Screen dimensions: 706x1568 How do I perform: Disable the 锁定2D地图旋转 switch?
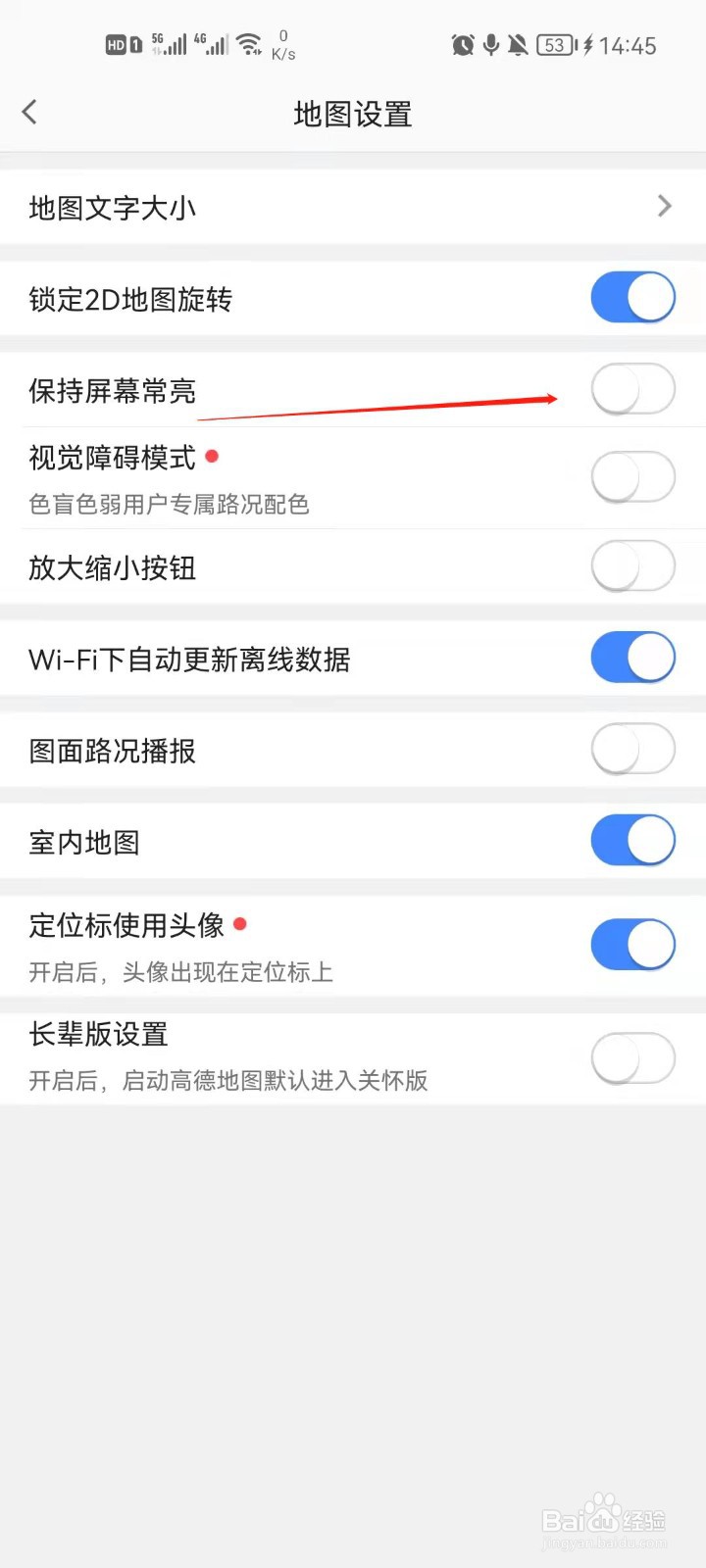point(632,296)
